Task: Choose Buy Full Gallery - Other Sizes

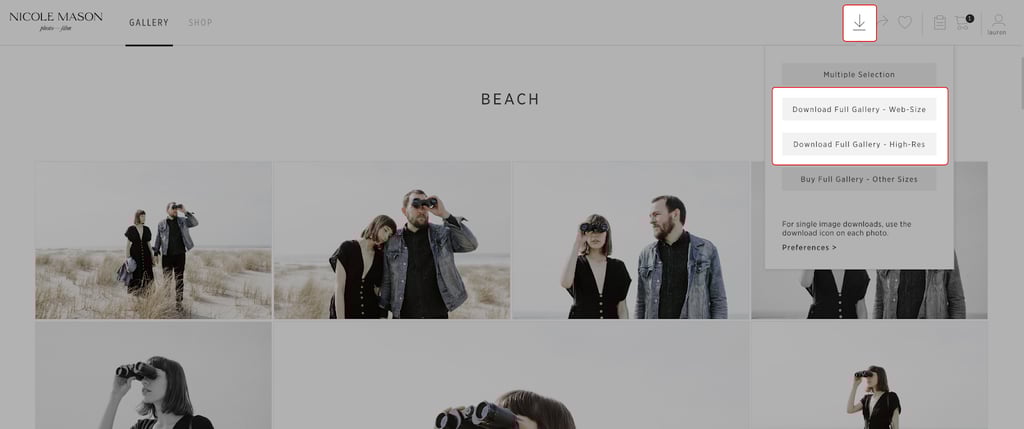Action: click(859, 179)
